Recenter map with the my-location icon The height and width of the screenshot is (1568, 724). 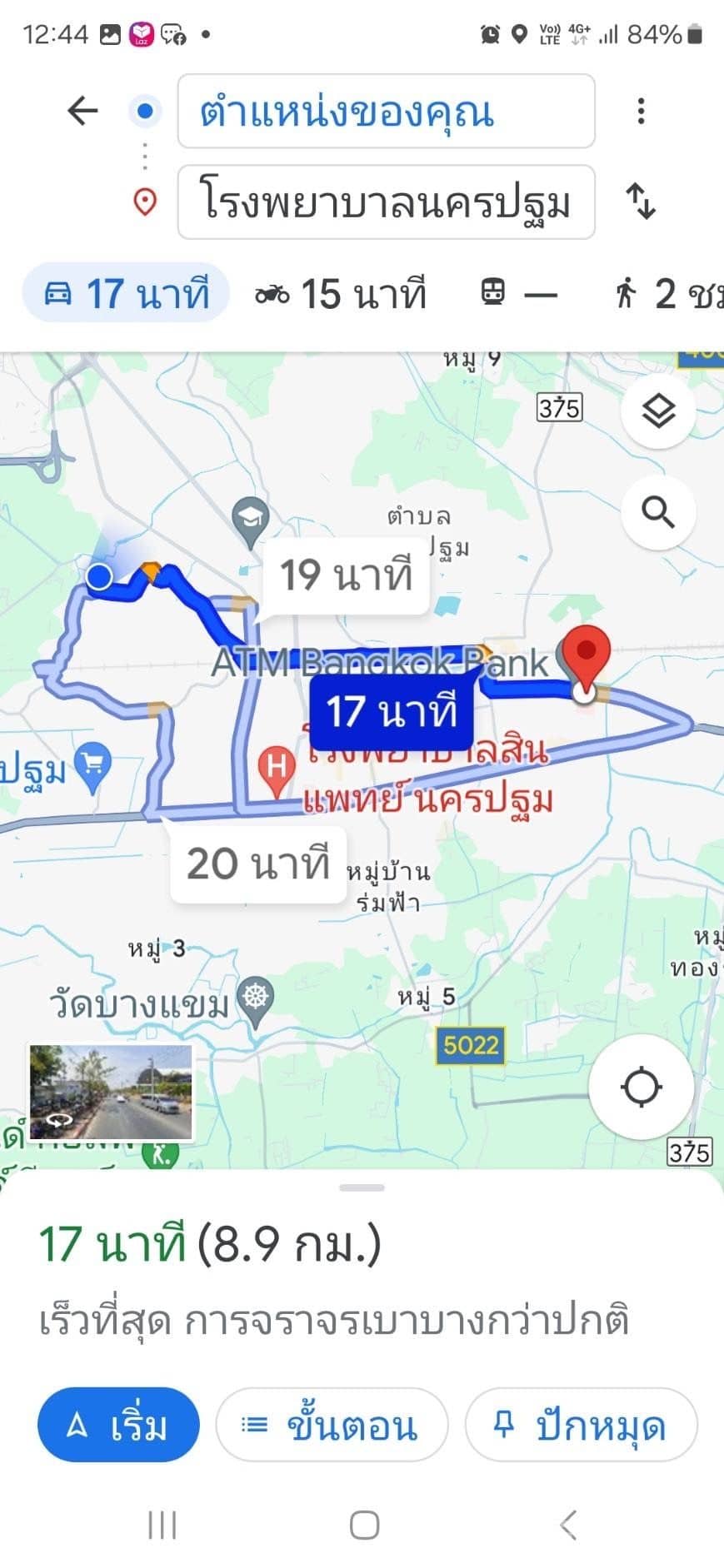pos(641,1088)
